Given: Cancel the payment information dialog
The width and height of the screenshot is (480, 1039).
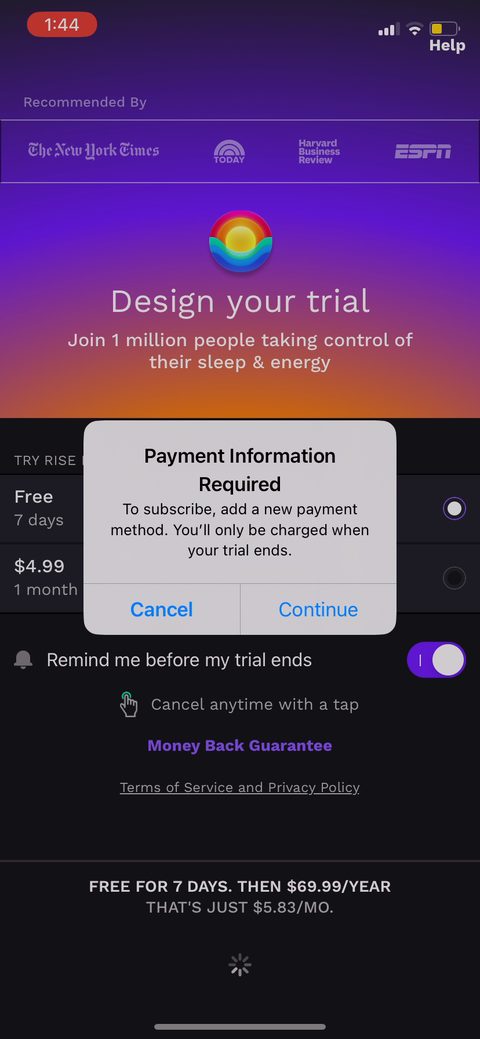Looking at the screenshot, I should [x=162, y=609].
